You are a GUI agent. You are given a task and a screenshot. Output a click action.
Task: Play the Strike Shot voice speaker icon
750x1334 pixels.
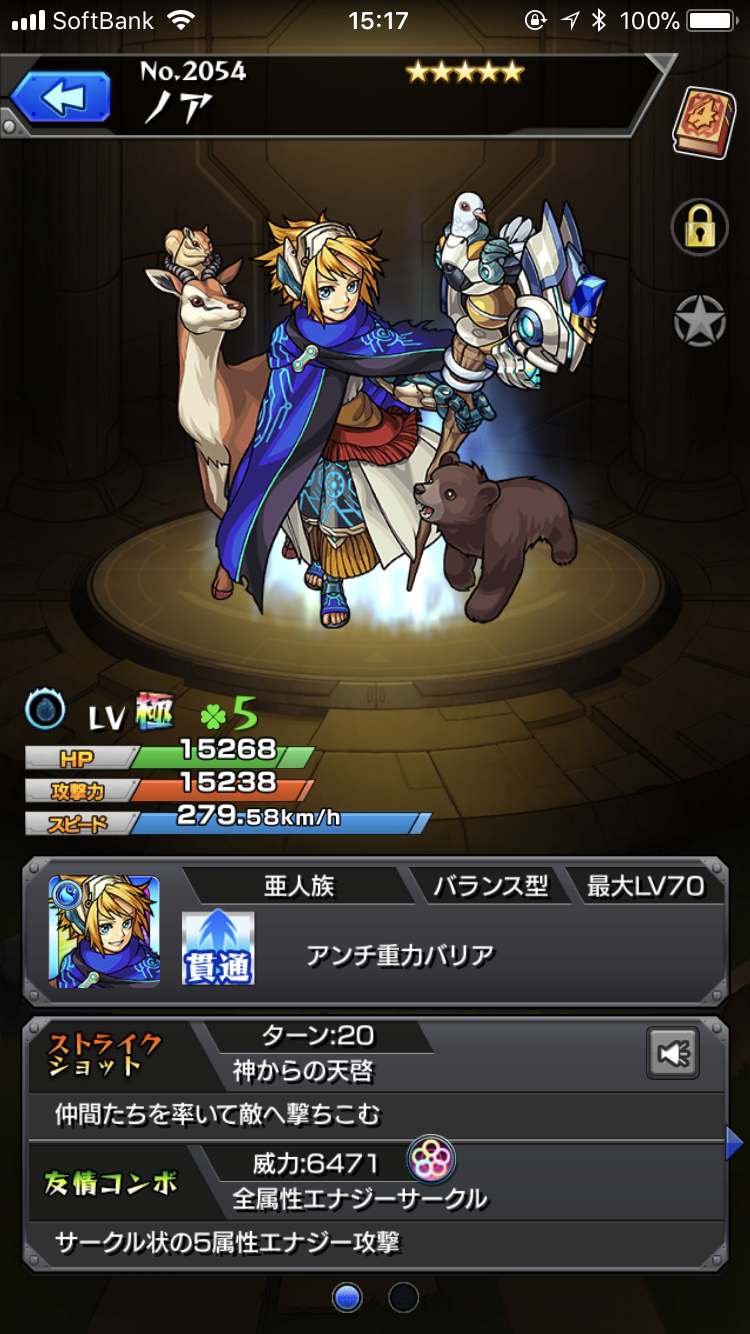[673, 1053]
